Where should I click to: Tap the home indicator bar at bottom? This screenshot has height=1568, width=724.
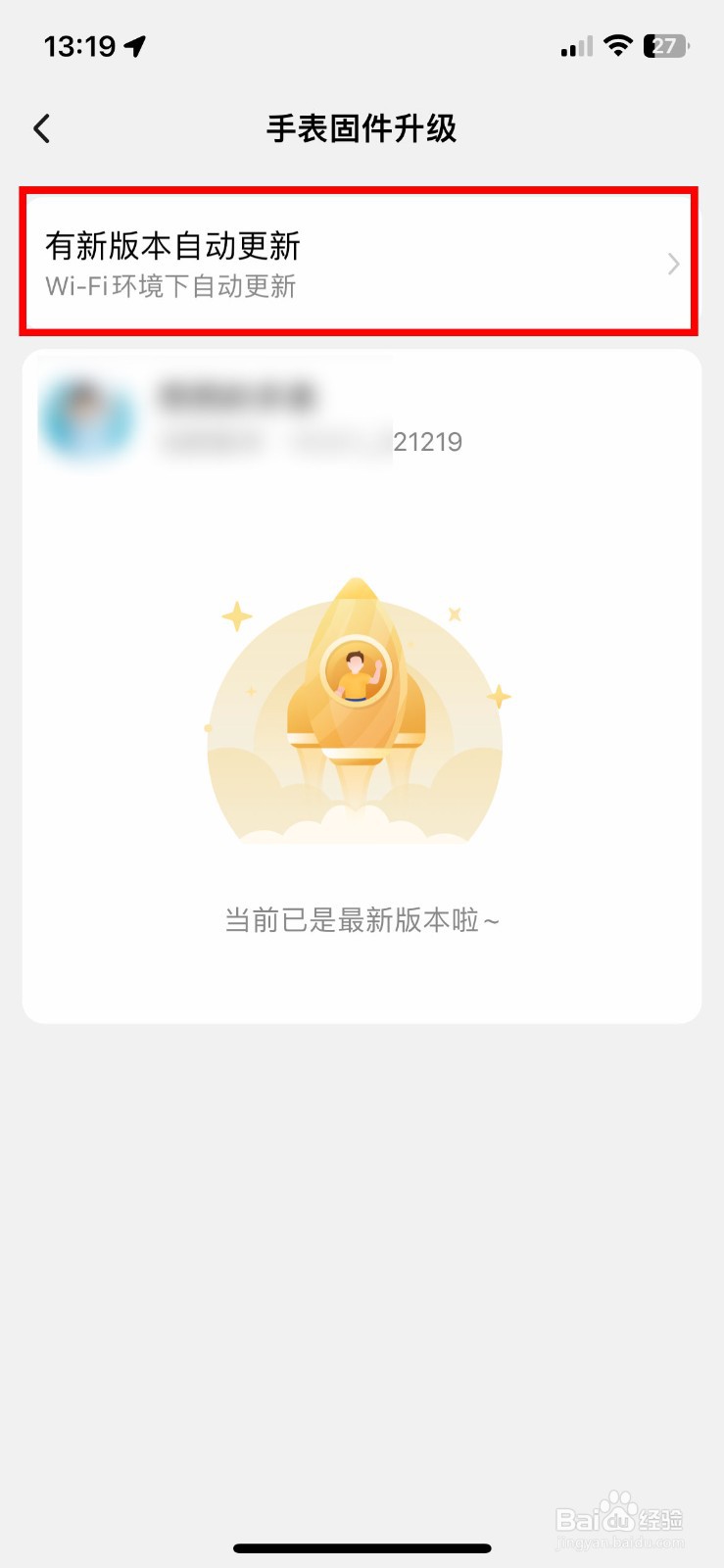pyautogui.click(x=362, y=1548)
